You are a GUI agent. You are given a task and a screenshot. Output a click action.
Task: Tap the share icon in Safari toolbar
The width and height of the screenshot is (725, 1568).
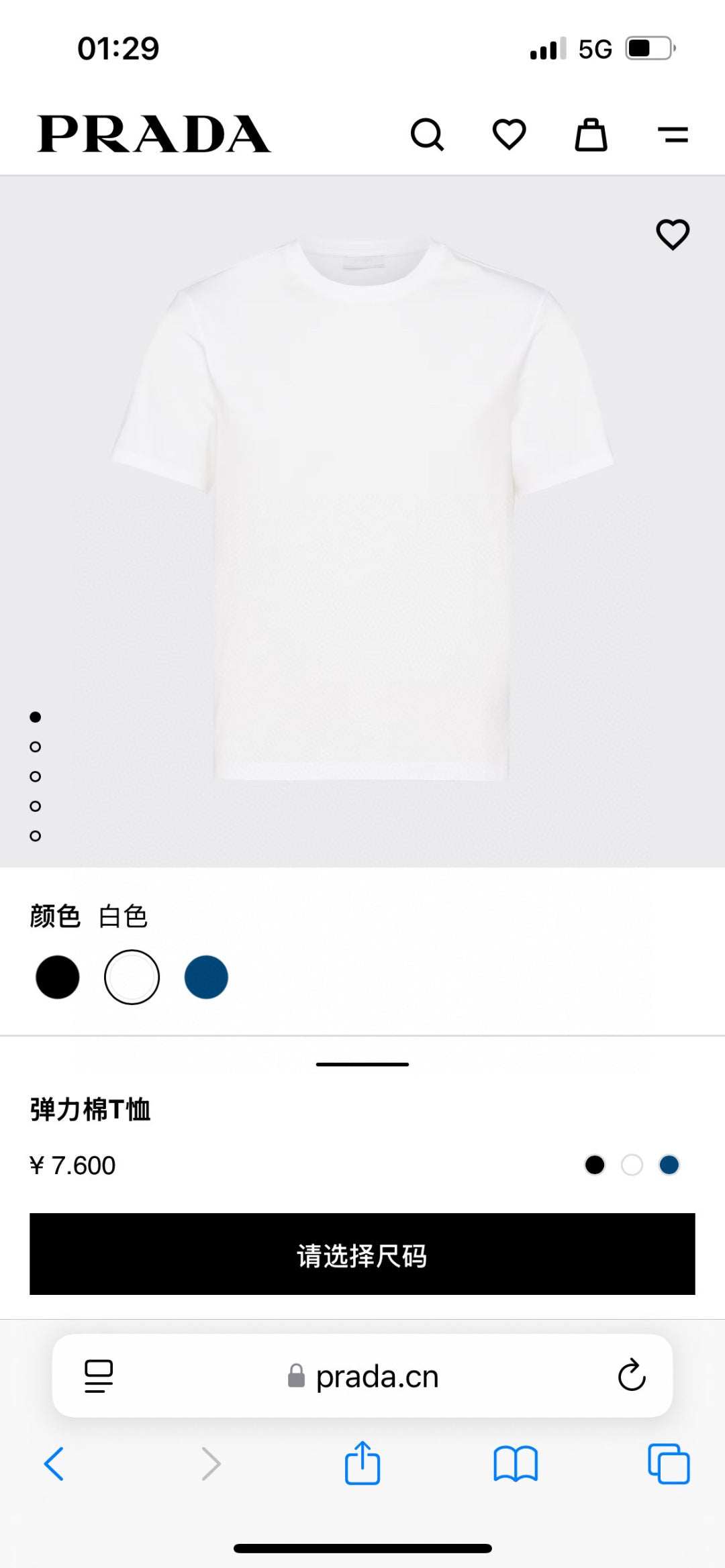(x=362, y=1466)
